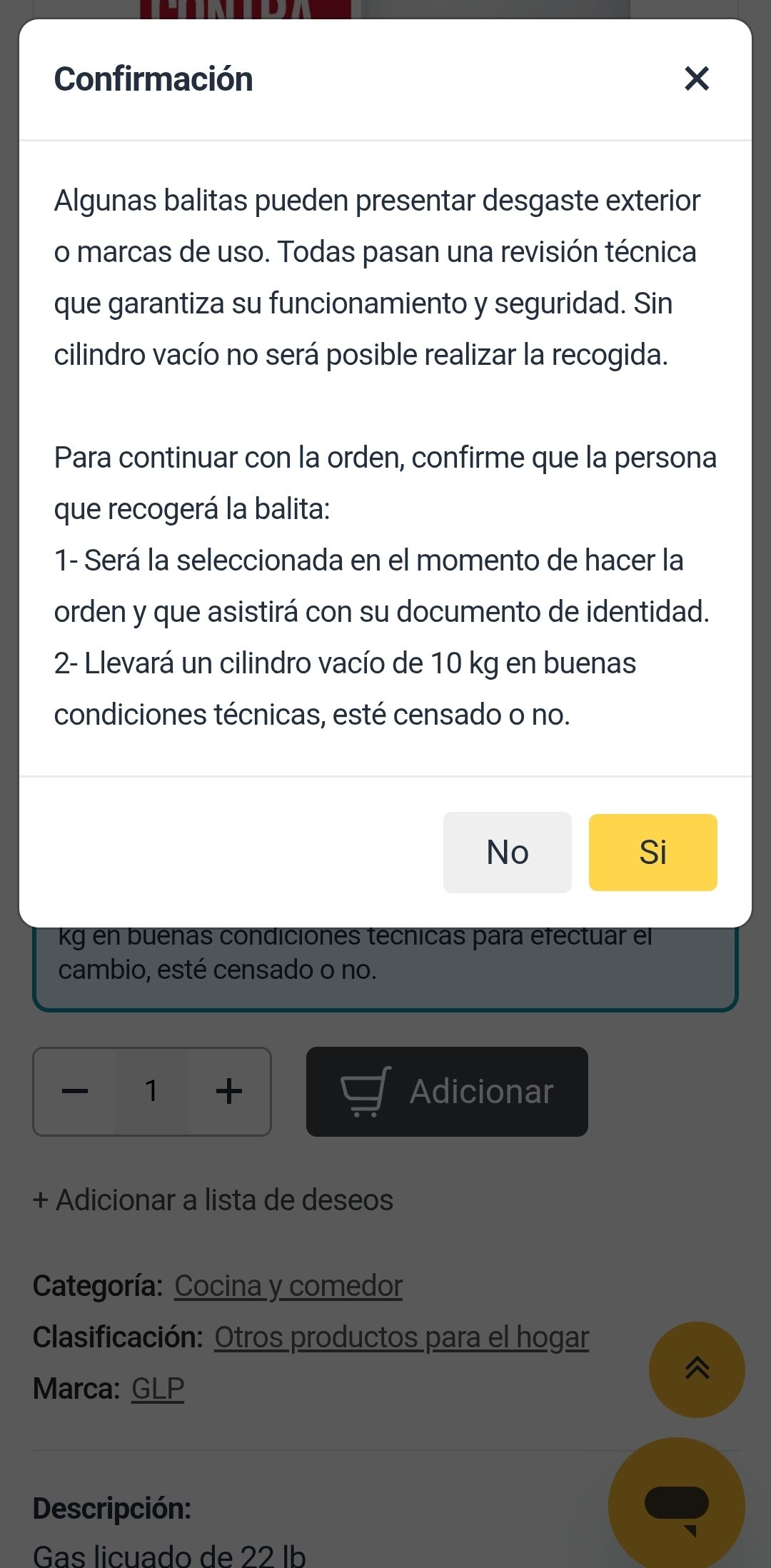Open the chat support bubble

[x=677, y=1505]
